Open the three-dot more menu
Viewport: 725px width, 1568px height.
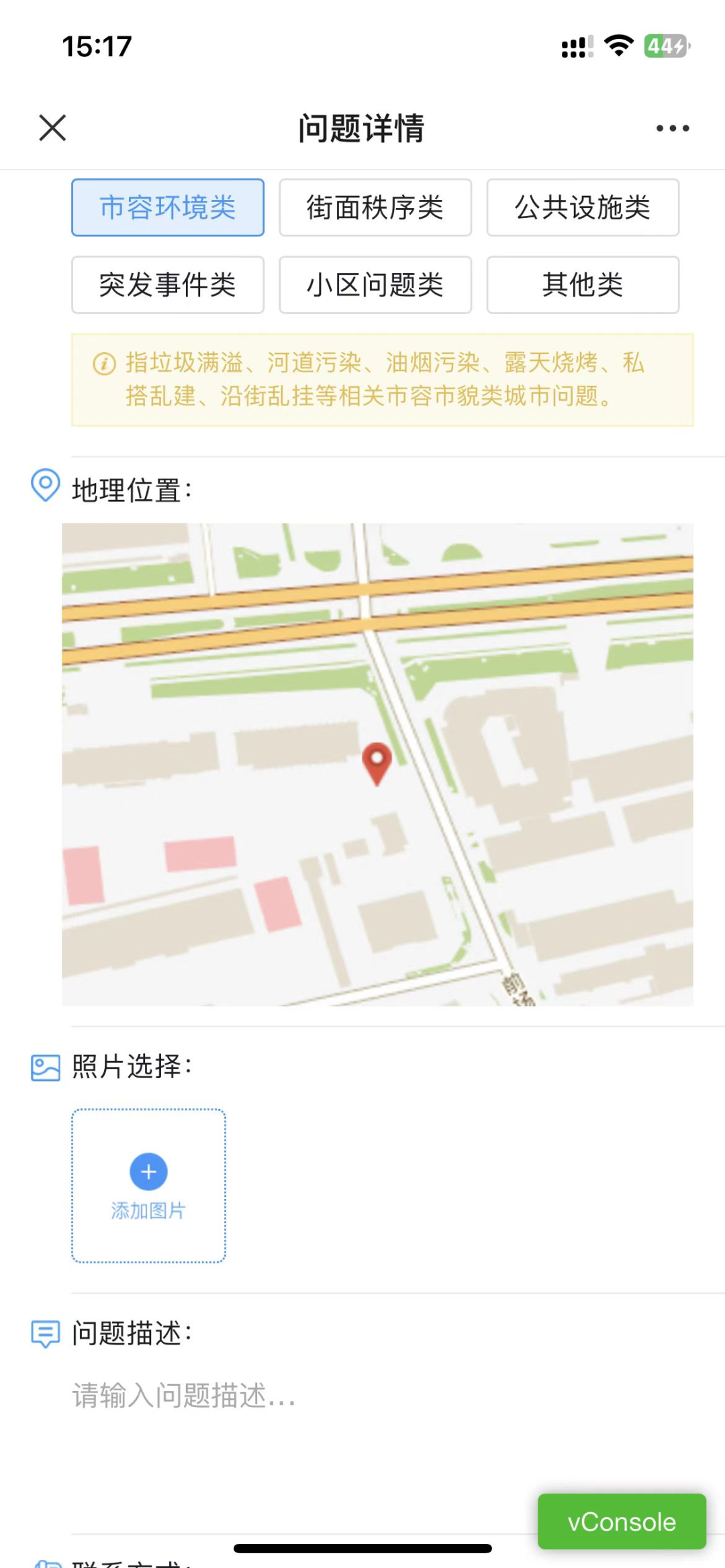tap(672, 128)
